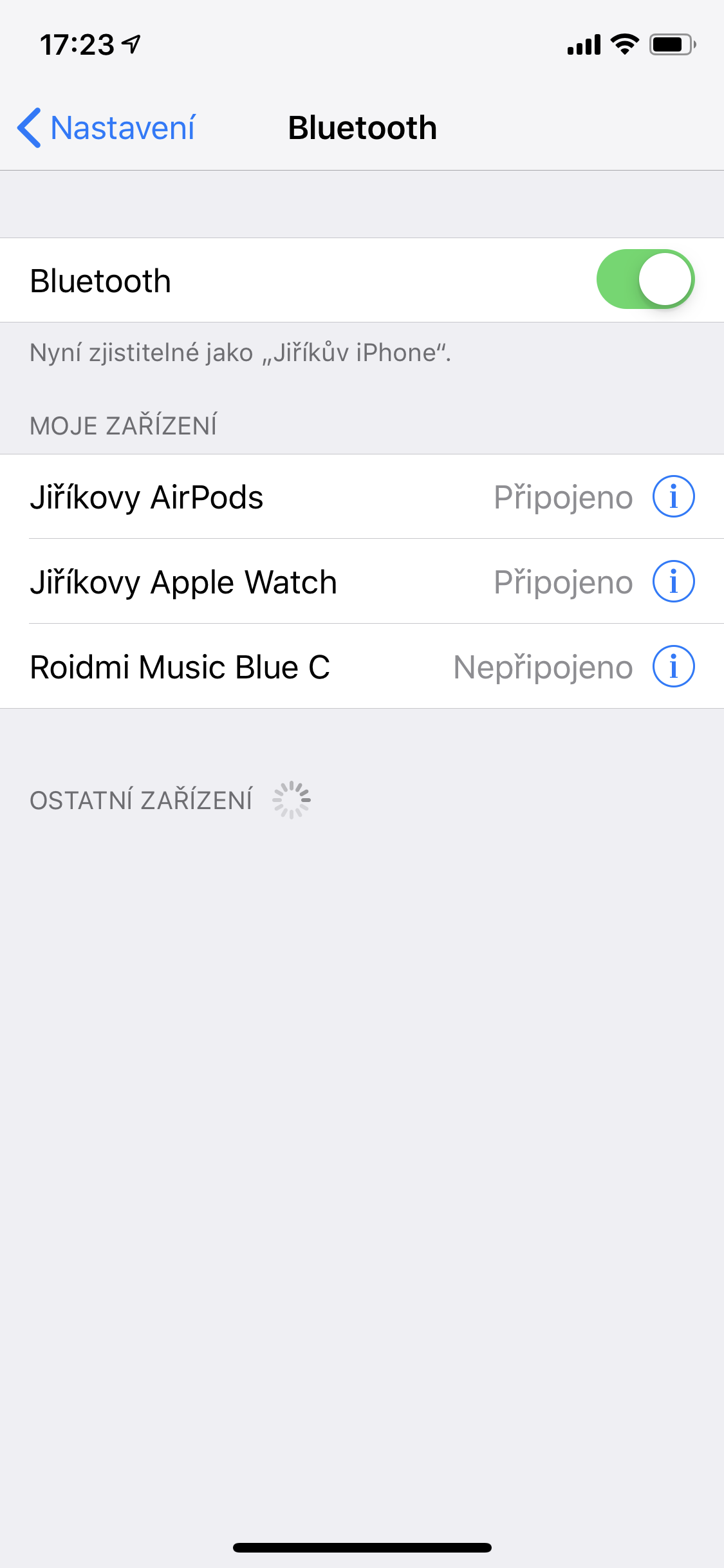Go back to Nastavení
724x1568 pixels.
click(x=107, y=127)
